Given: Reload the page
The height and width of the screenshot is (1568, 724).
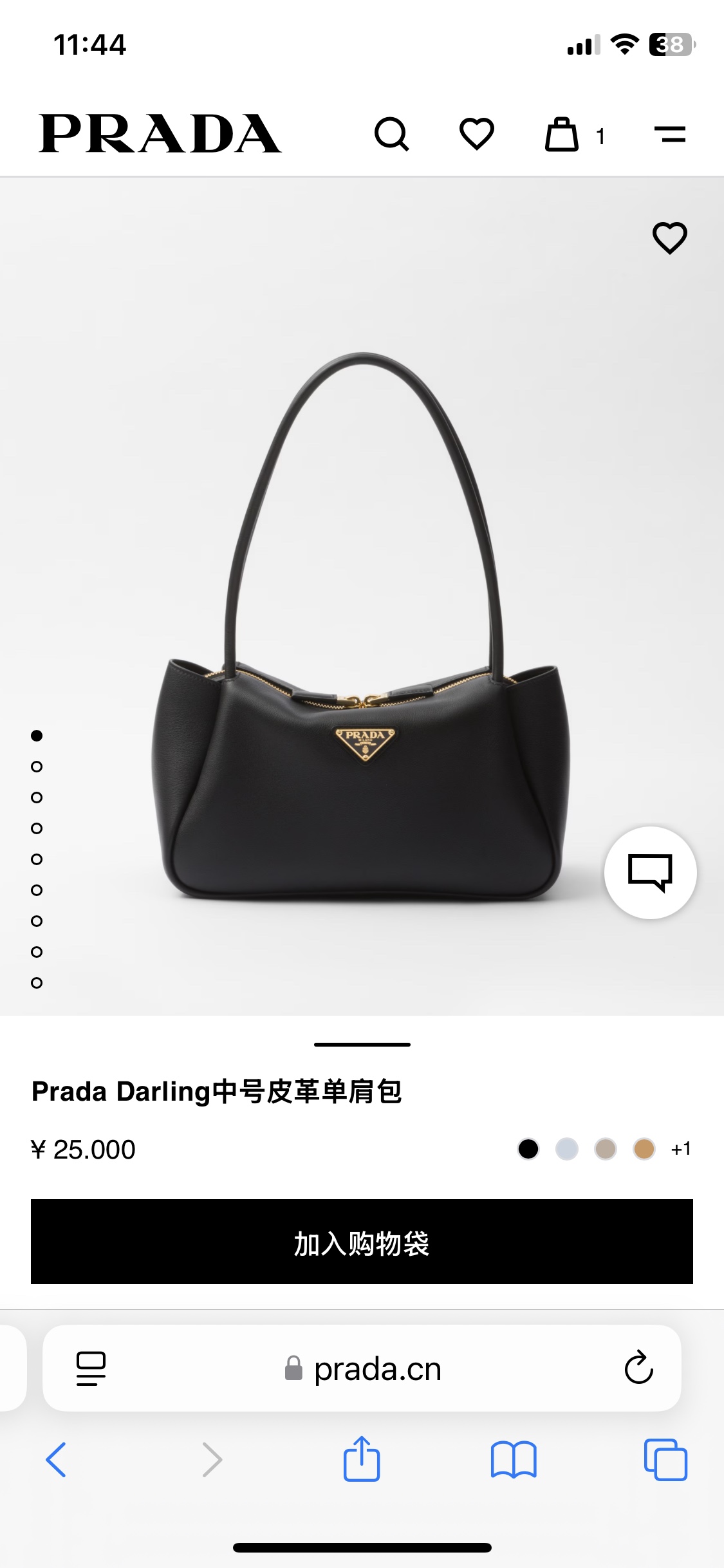Looking at the screenshot, I should [638, 1368].
